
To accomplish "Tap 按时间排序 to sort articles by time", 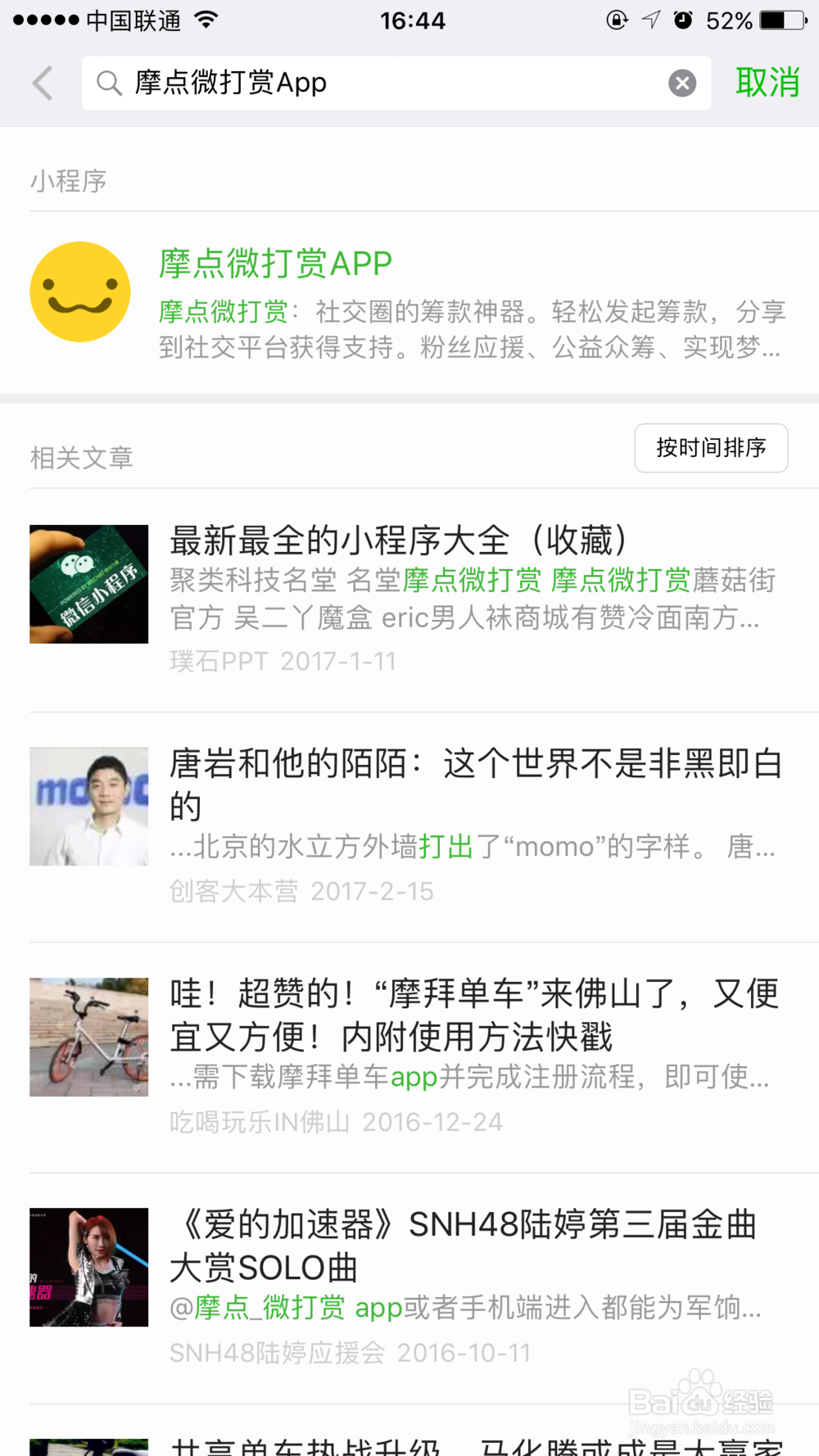I will click(x=710, y=448).
